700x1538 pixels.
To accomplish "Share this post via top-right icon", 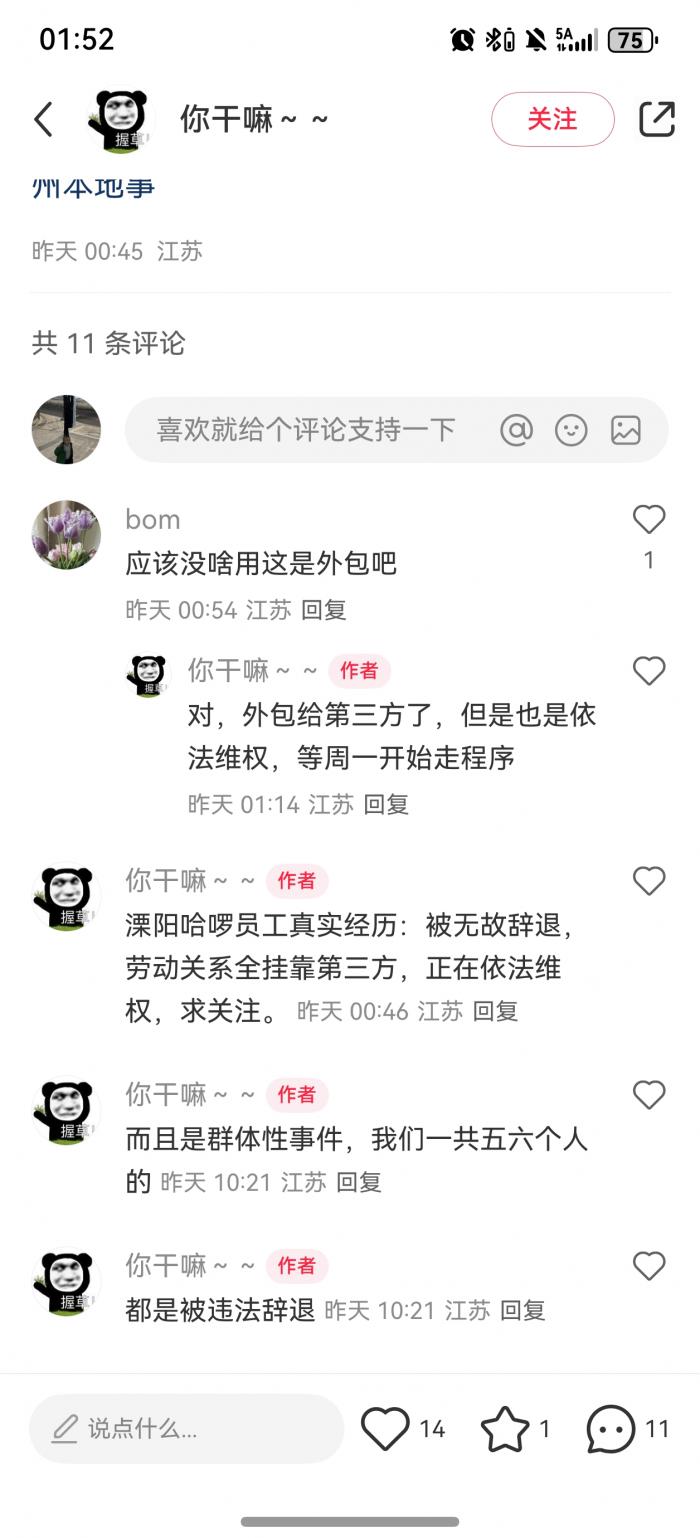I will [x=656, y=120].
